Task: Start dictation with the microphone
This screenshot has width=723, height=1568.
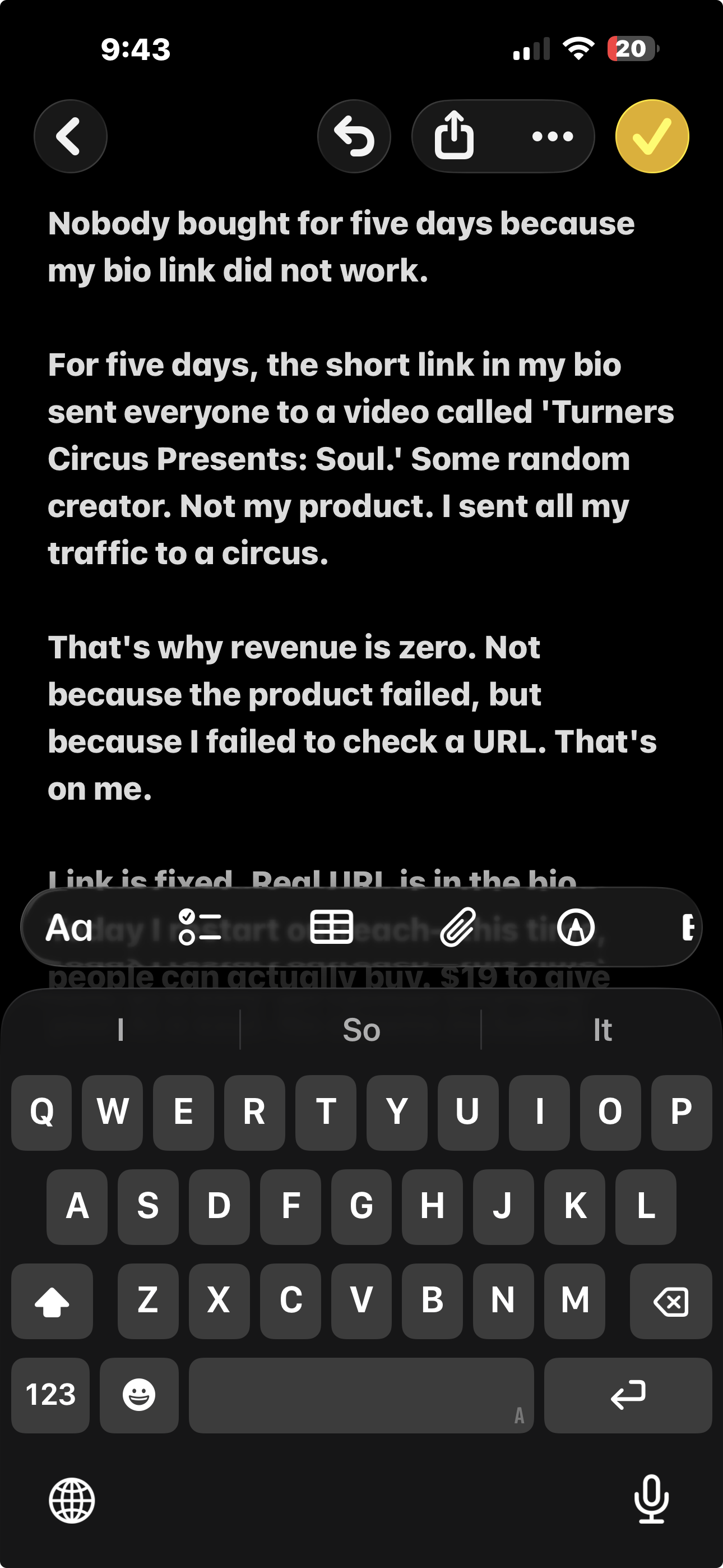Action: pyautogui.click(x=651, y=1500)
